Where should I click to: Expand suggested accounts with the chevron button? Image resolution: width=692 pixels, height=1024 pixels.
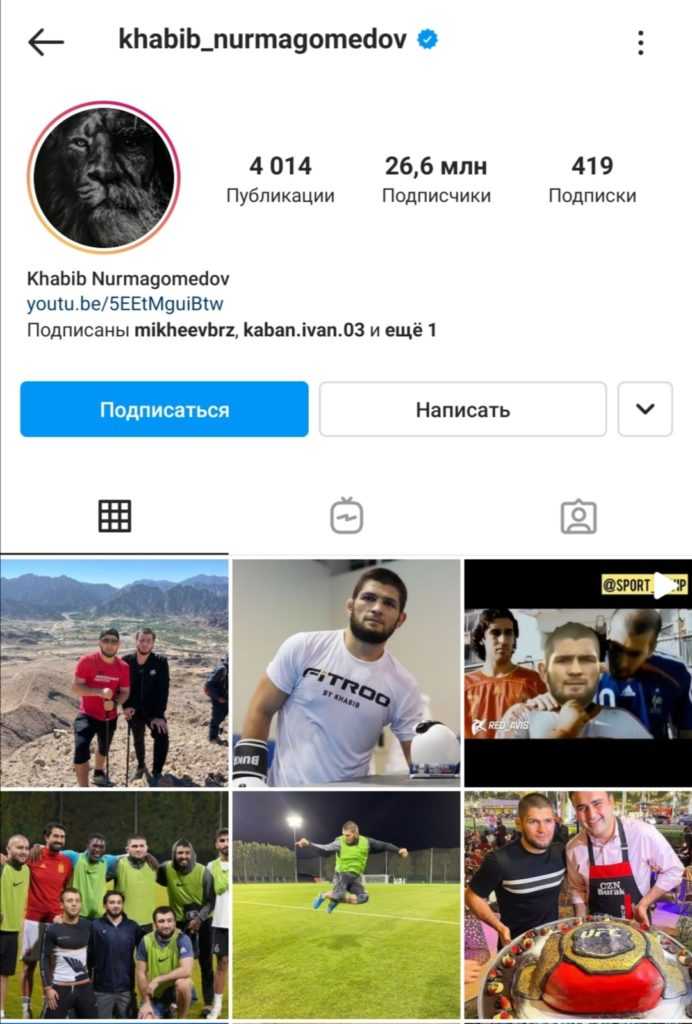pyautogui.click(x=645, y=409)
